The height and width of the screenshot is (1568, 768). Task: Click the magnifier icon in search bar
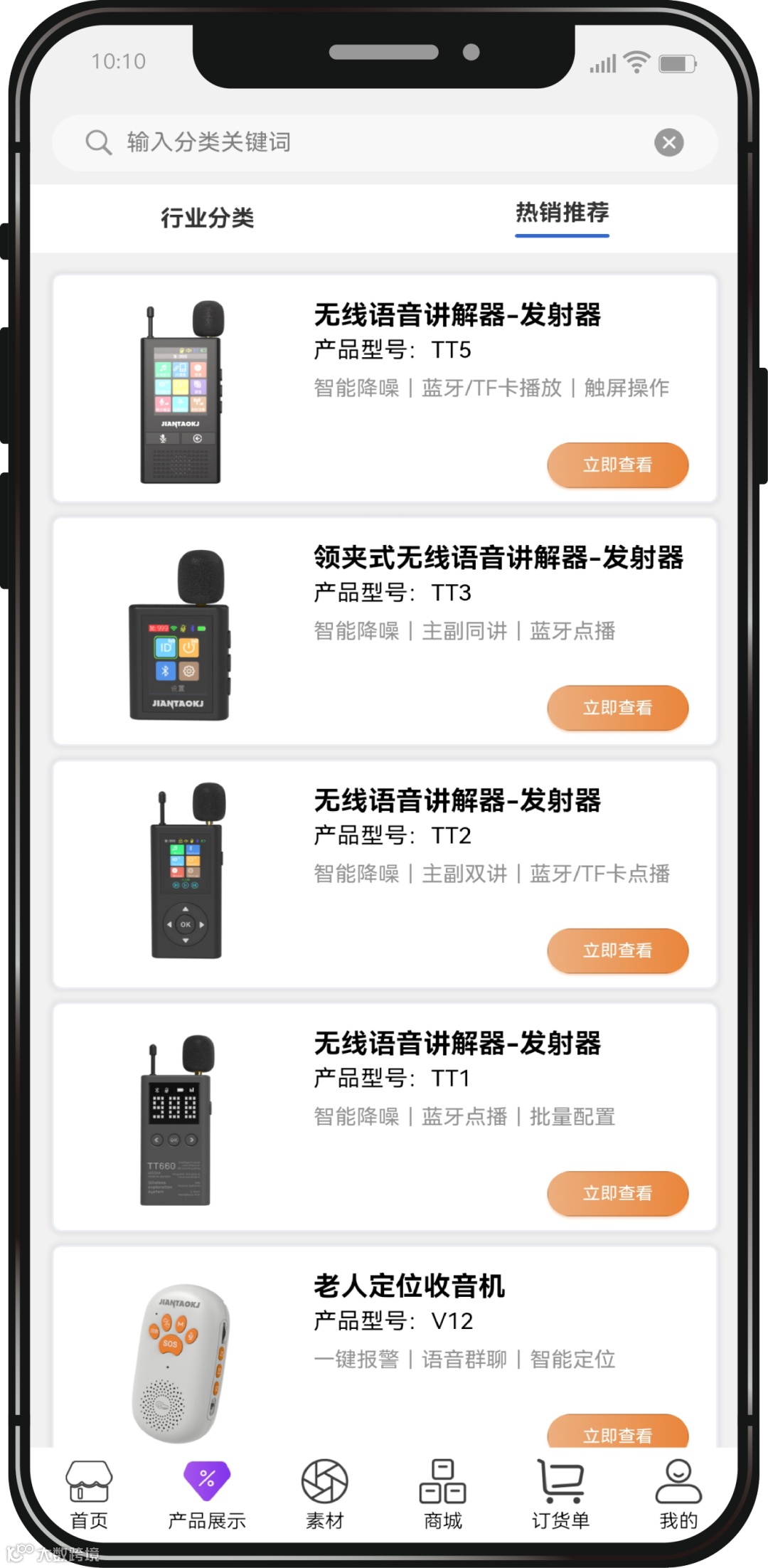click(x=98, y=142)
